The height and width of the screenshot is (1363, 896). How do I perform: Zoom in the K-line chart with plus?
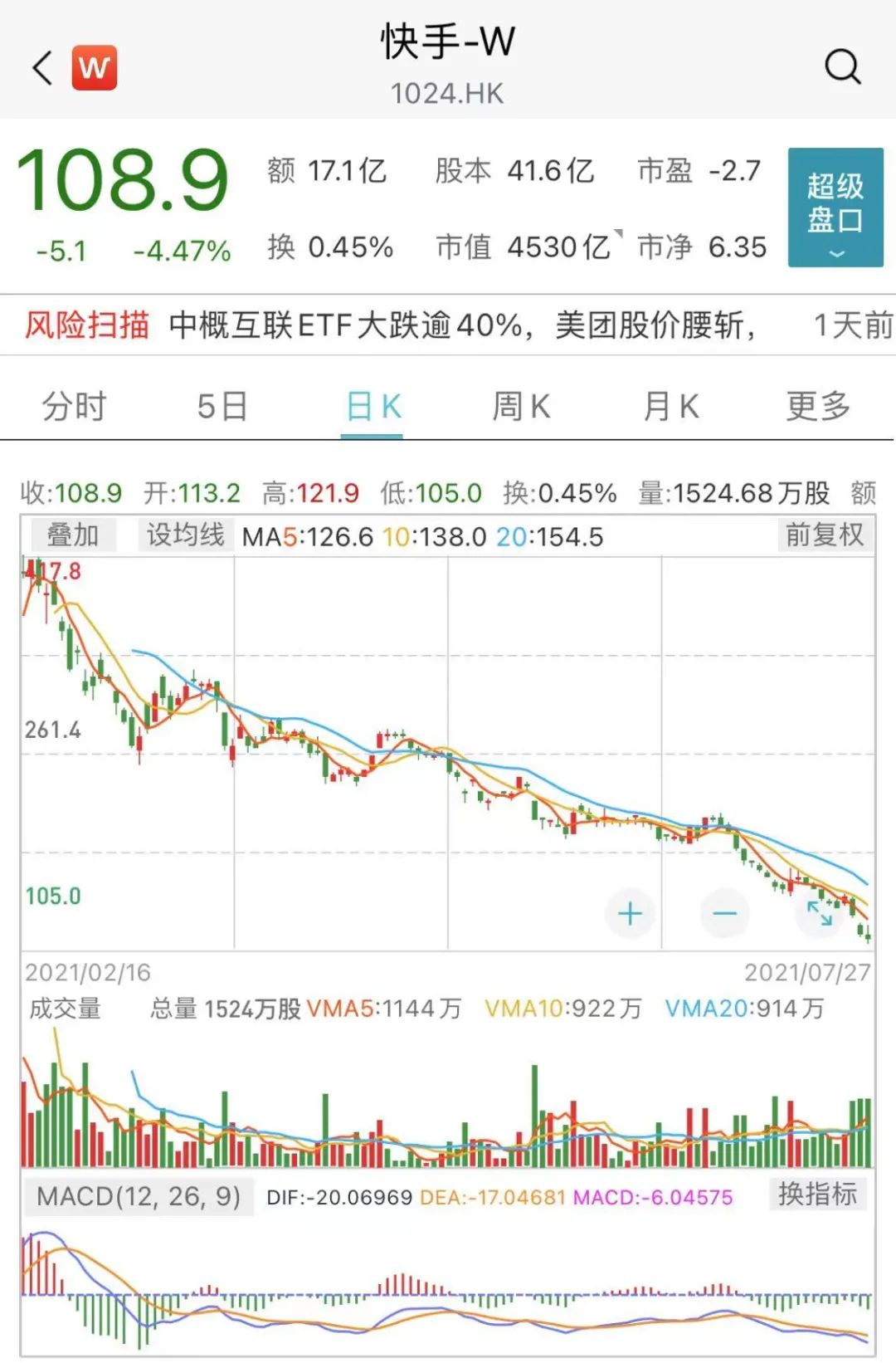pos(631,914)
